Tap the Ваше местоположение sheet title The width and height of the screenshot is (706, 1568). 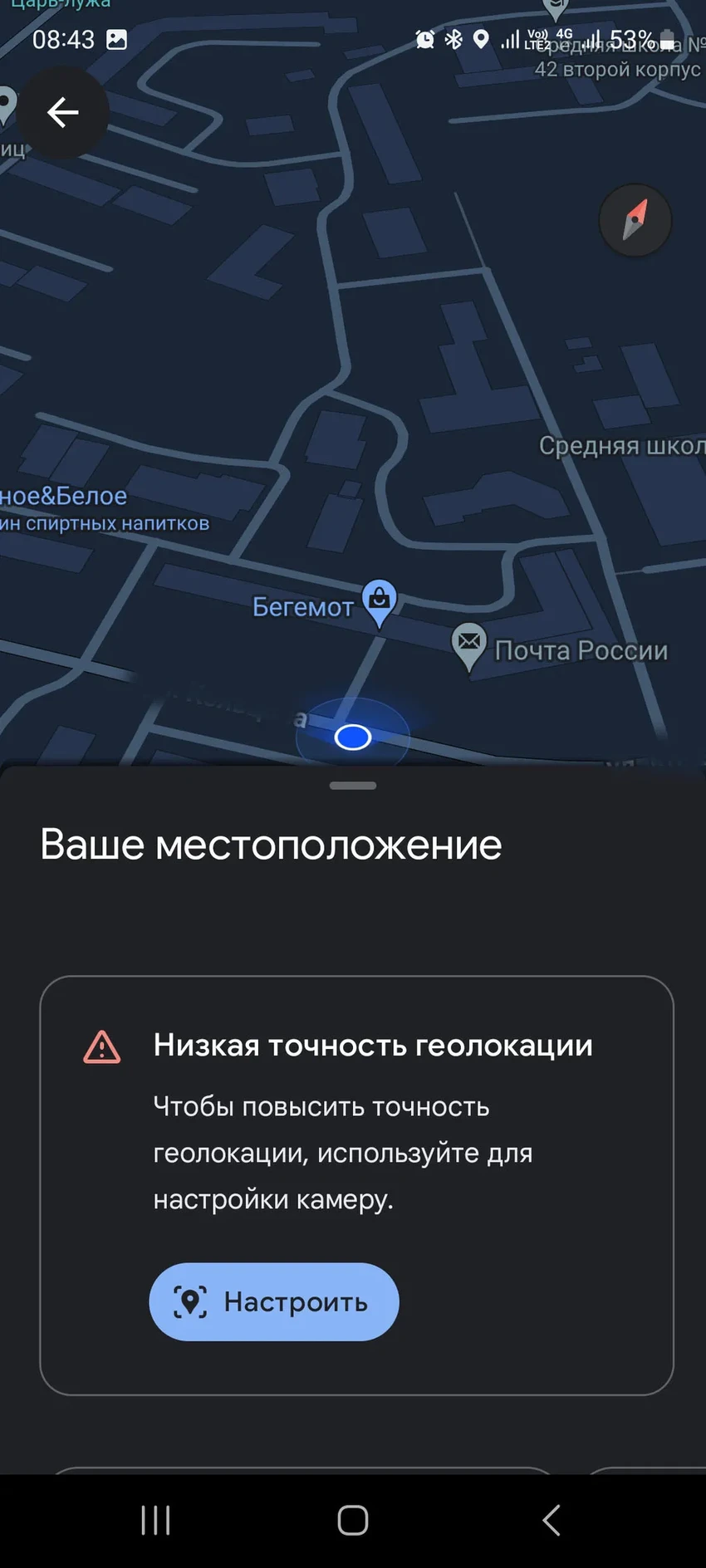270,844
